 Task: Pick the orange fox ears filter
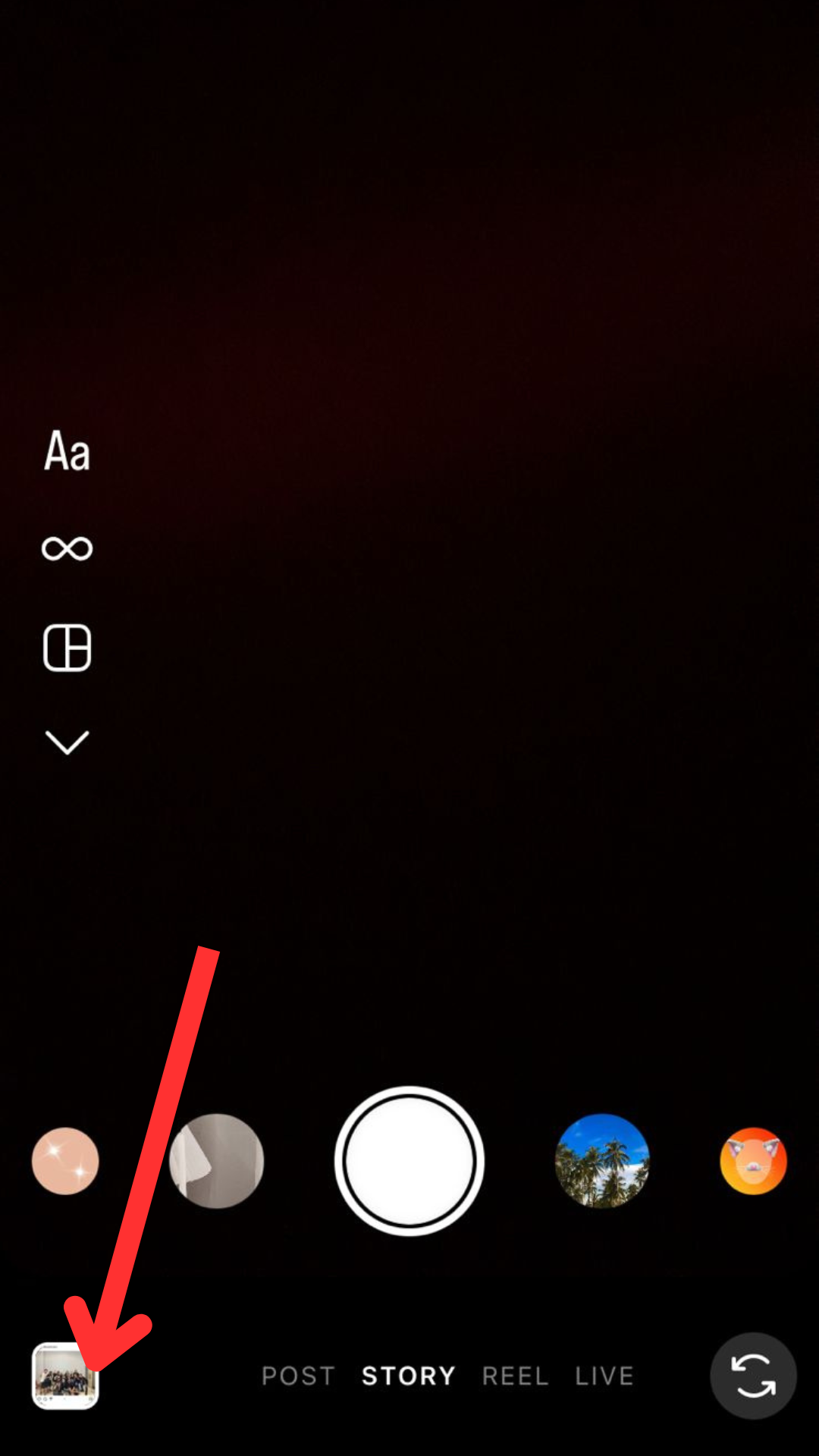(753, 1161)
